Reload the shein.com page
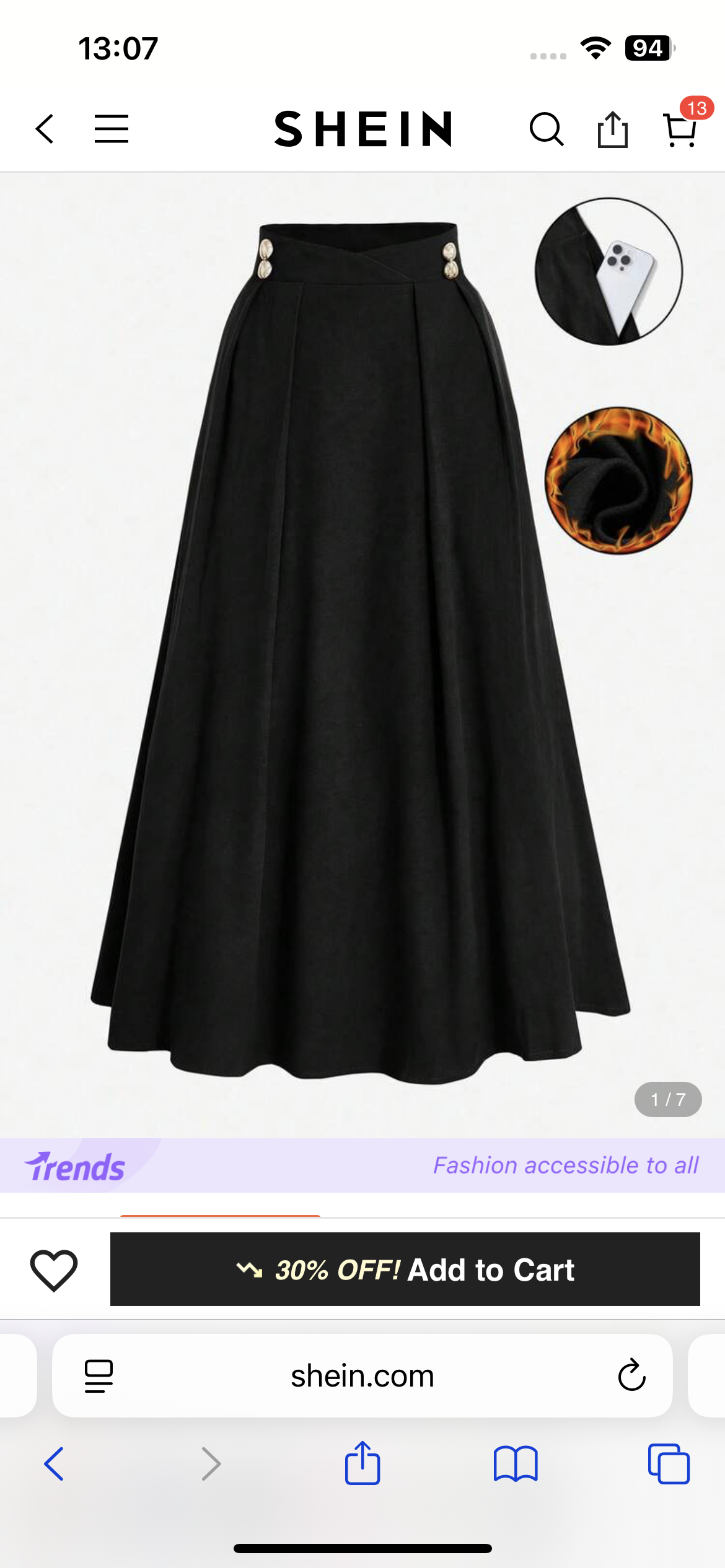 (x=631, y=1376)
